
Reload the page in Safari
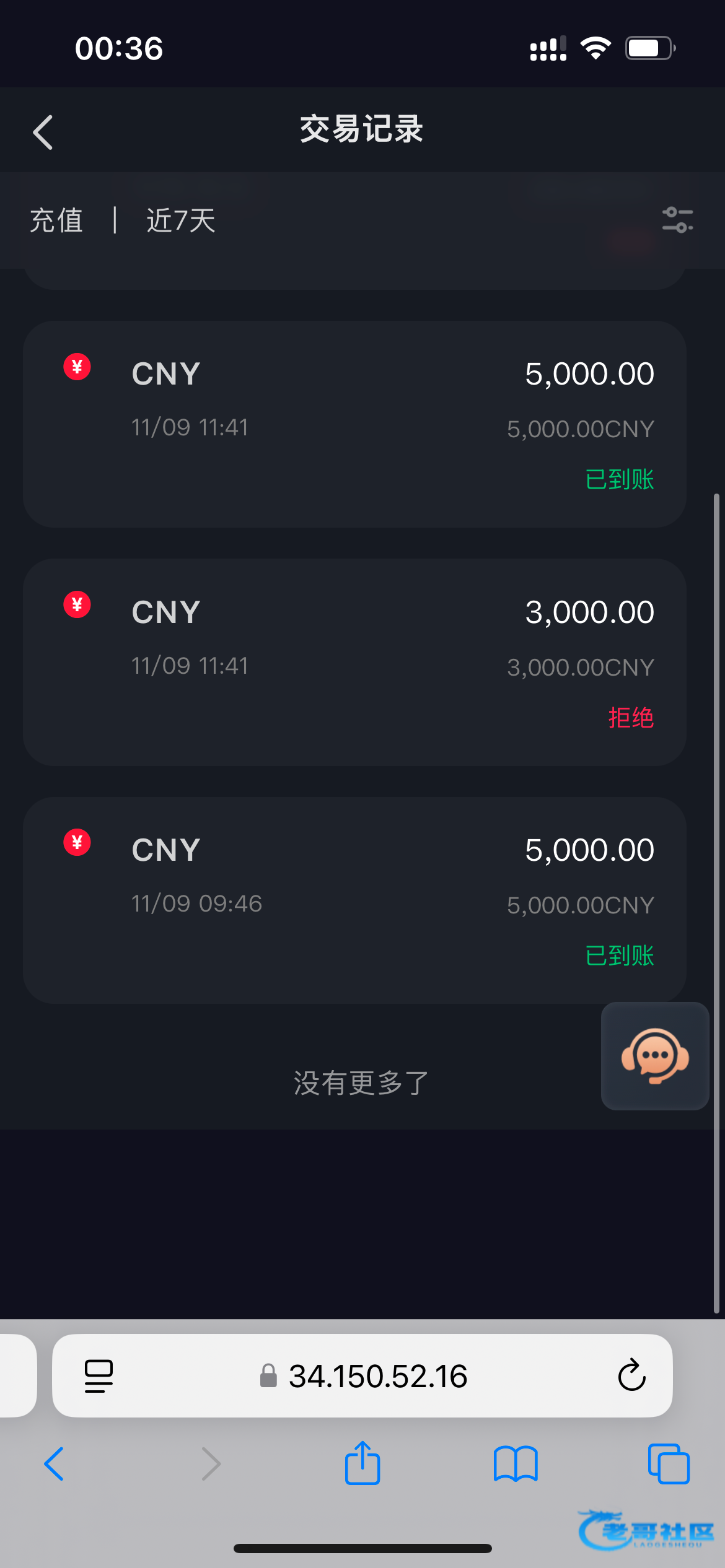pos(631,1375)
